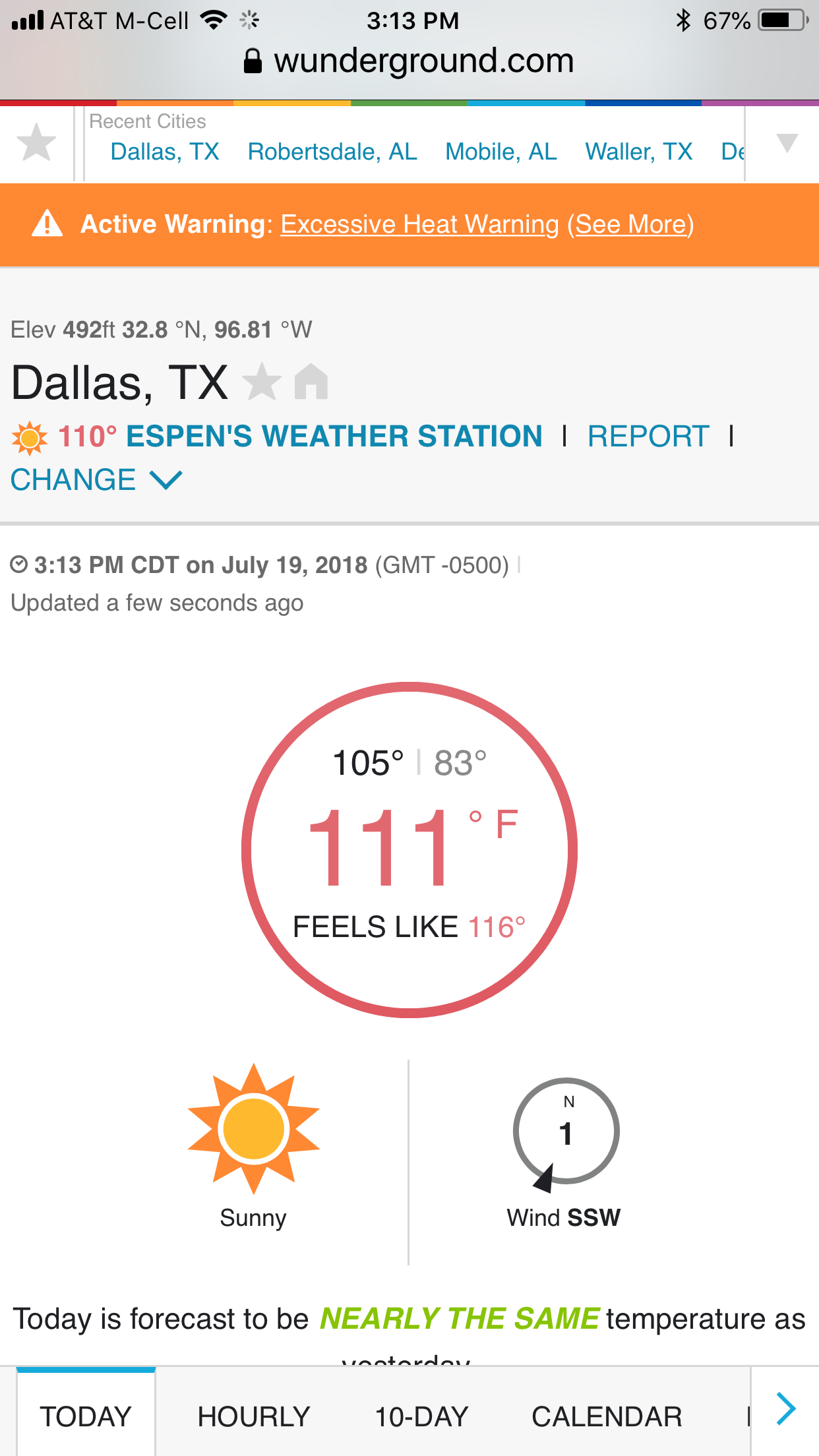Open Waller, TX recent city
This screenshot has height=1456, width=819.
638,152
